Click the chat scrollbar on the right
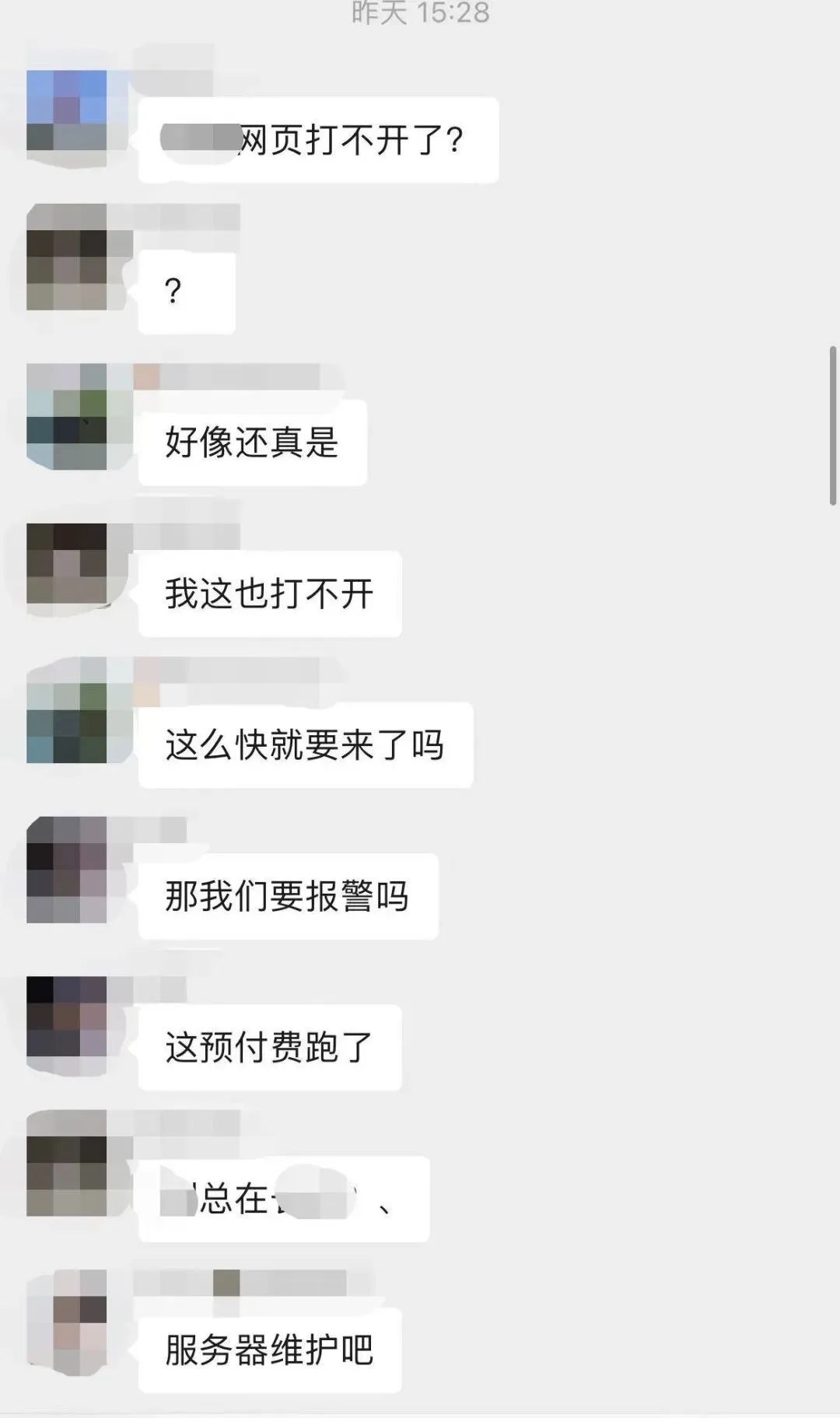The width and height of the screenshot is (840, 1418). tap(833, 426)
